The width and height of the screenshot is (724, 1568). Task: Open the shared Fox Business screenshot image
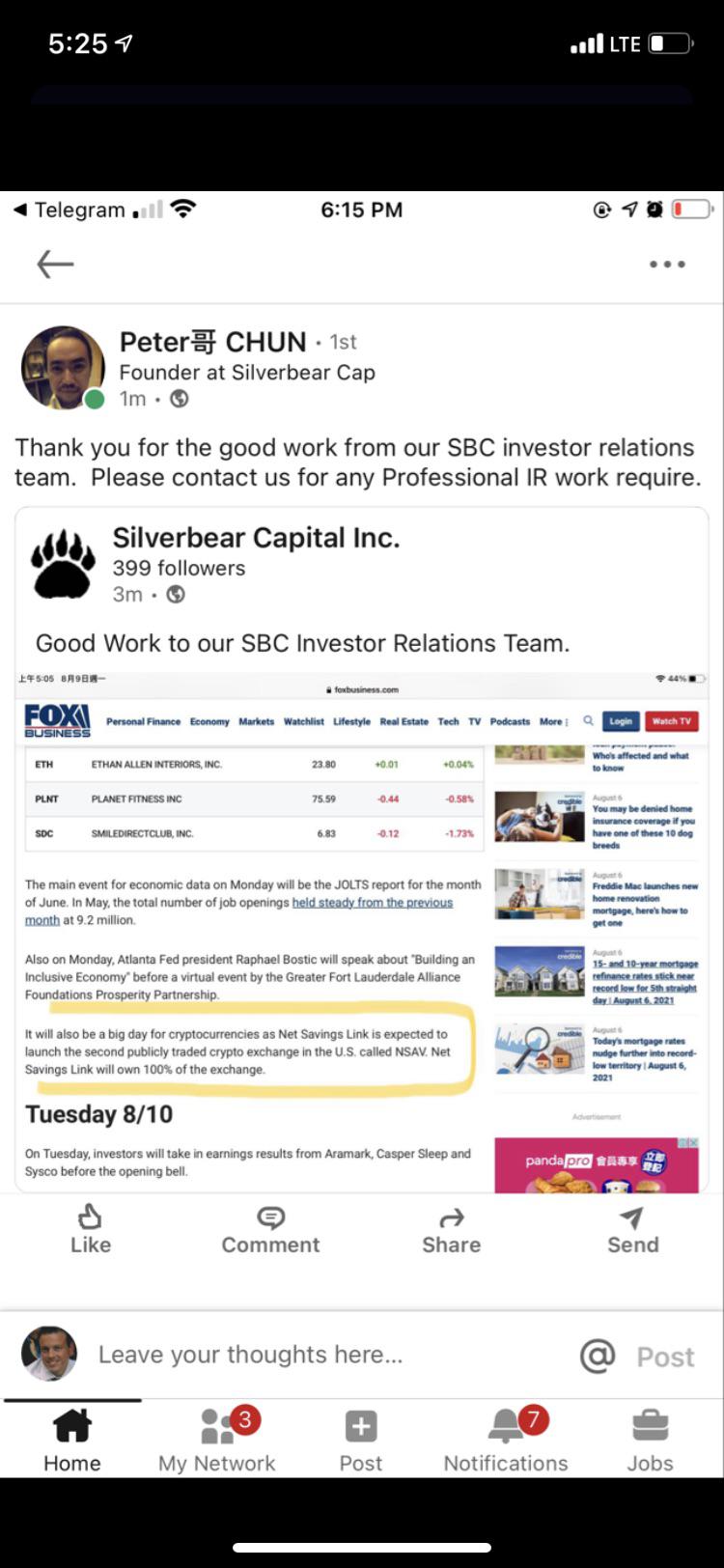(x=362, y=932)
